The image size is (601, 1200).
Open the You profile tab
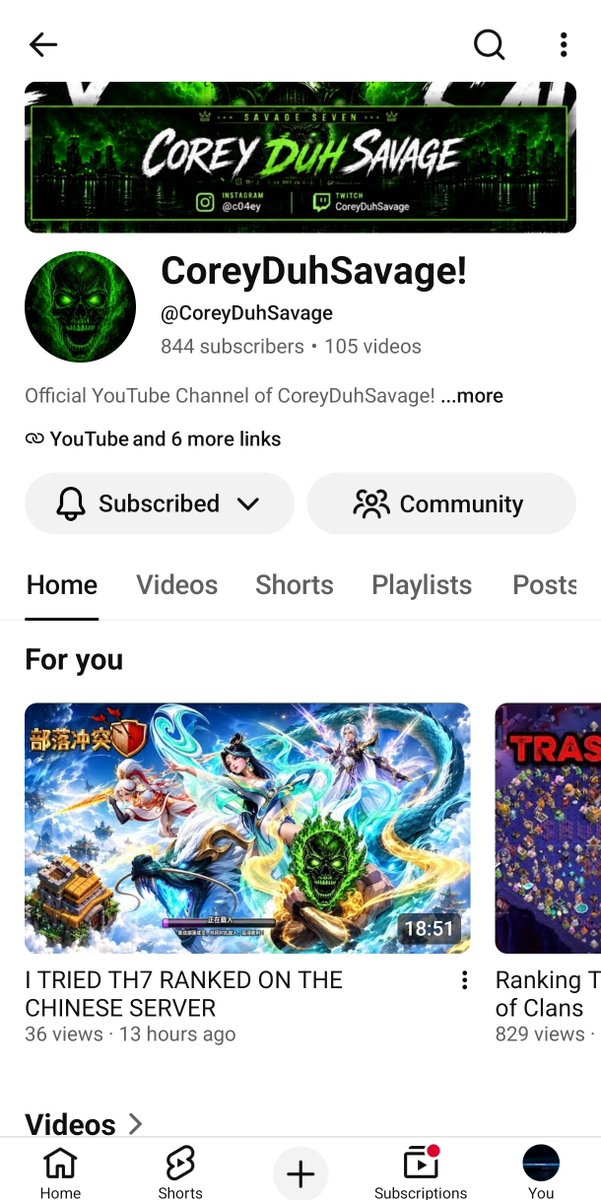coord(541,1172)
